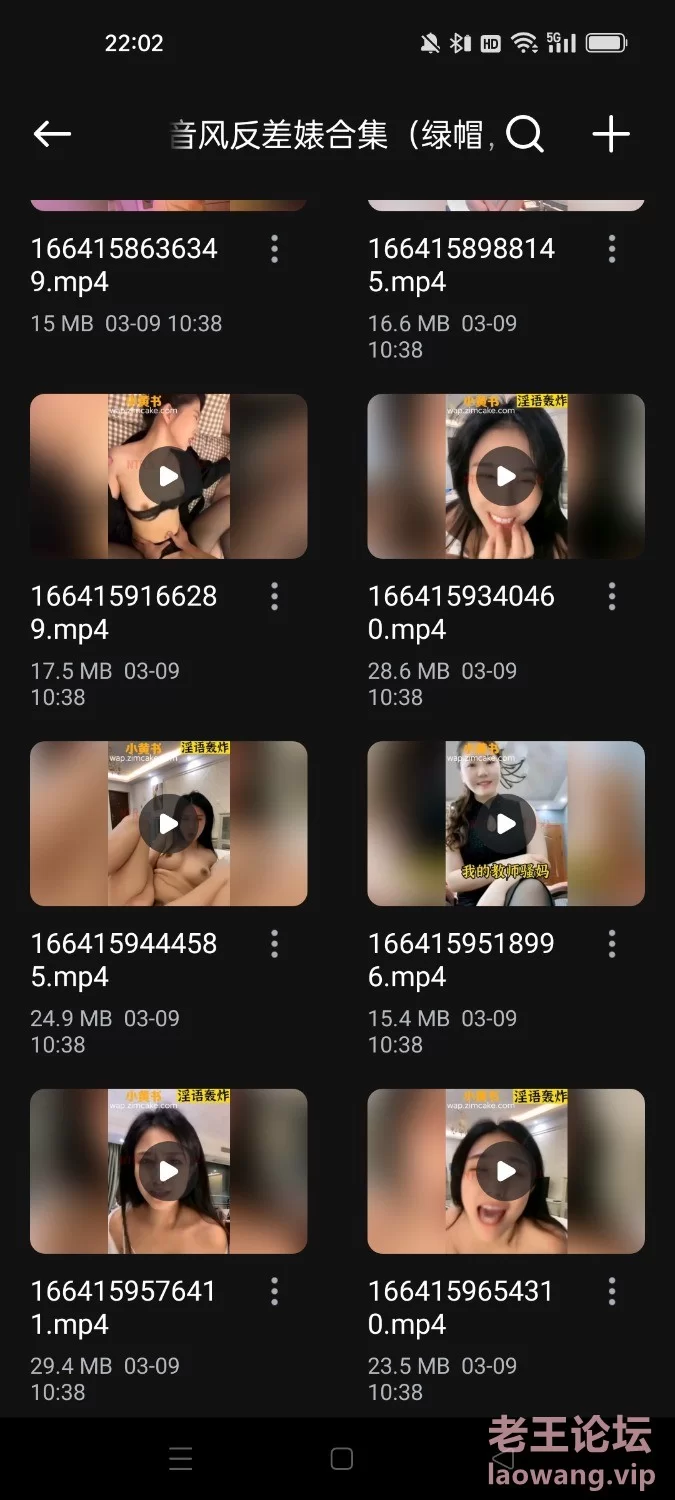
Task: Open file 1664159340460.mp4
Action: click(506, 476)
